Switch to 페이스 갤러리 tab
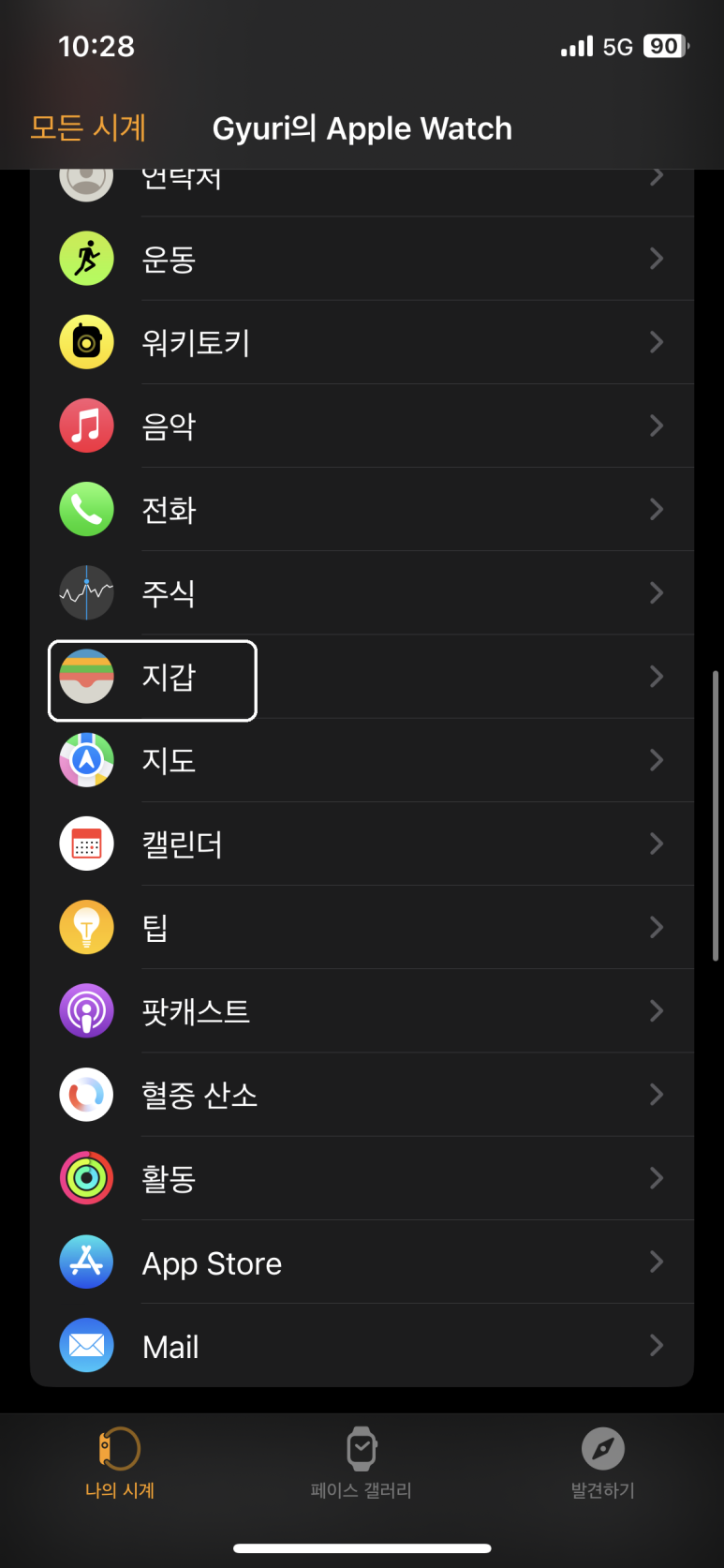Viewport: 724px width, 1568px height. click(361, 1462)
